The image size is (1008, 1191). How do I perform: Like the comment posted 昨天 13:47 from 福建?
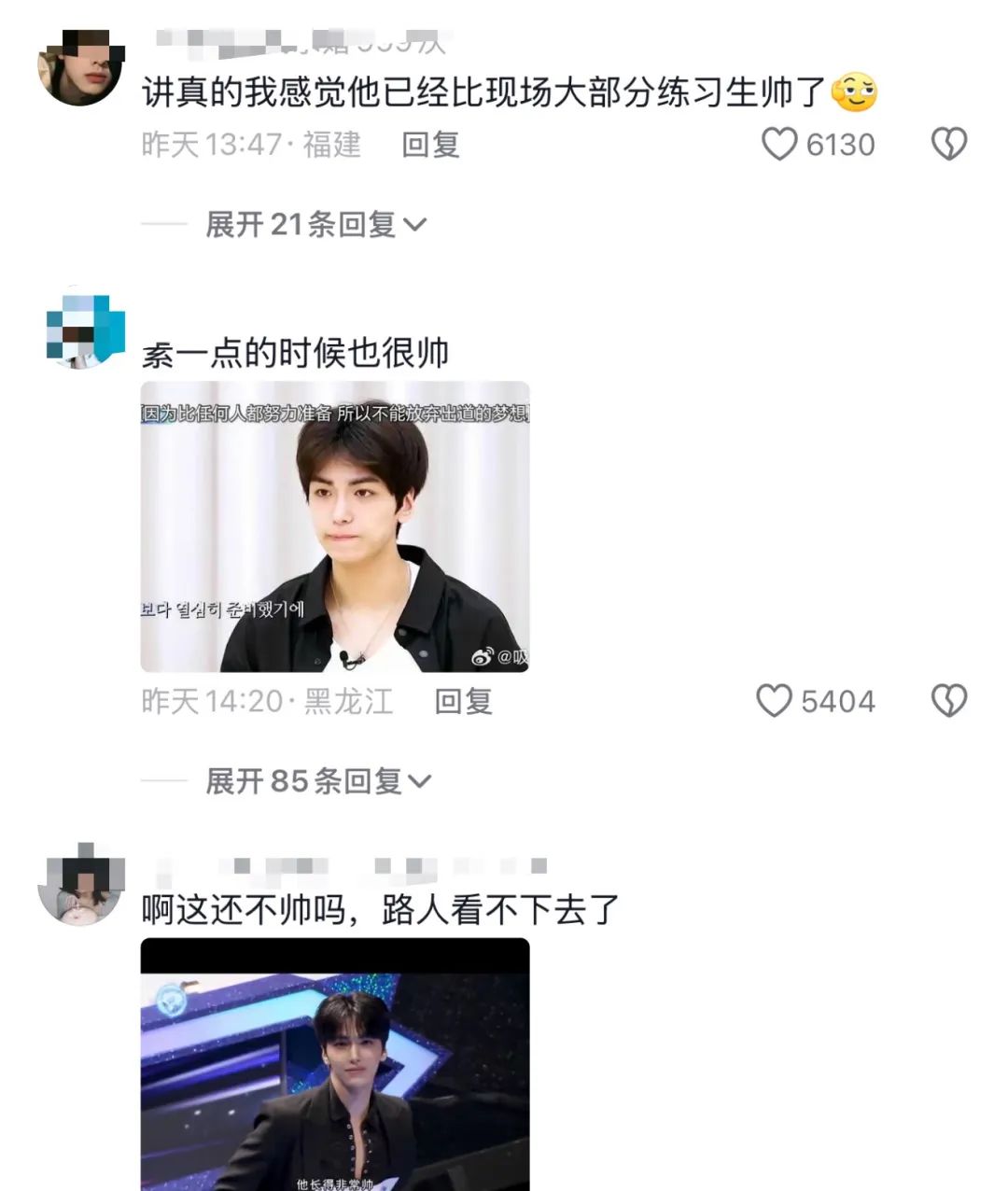coord(779,145)
